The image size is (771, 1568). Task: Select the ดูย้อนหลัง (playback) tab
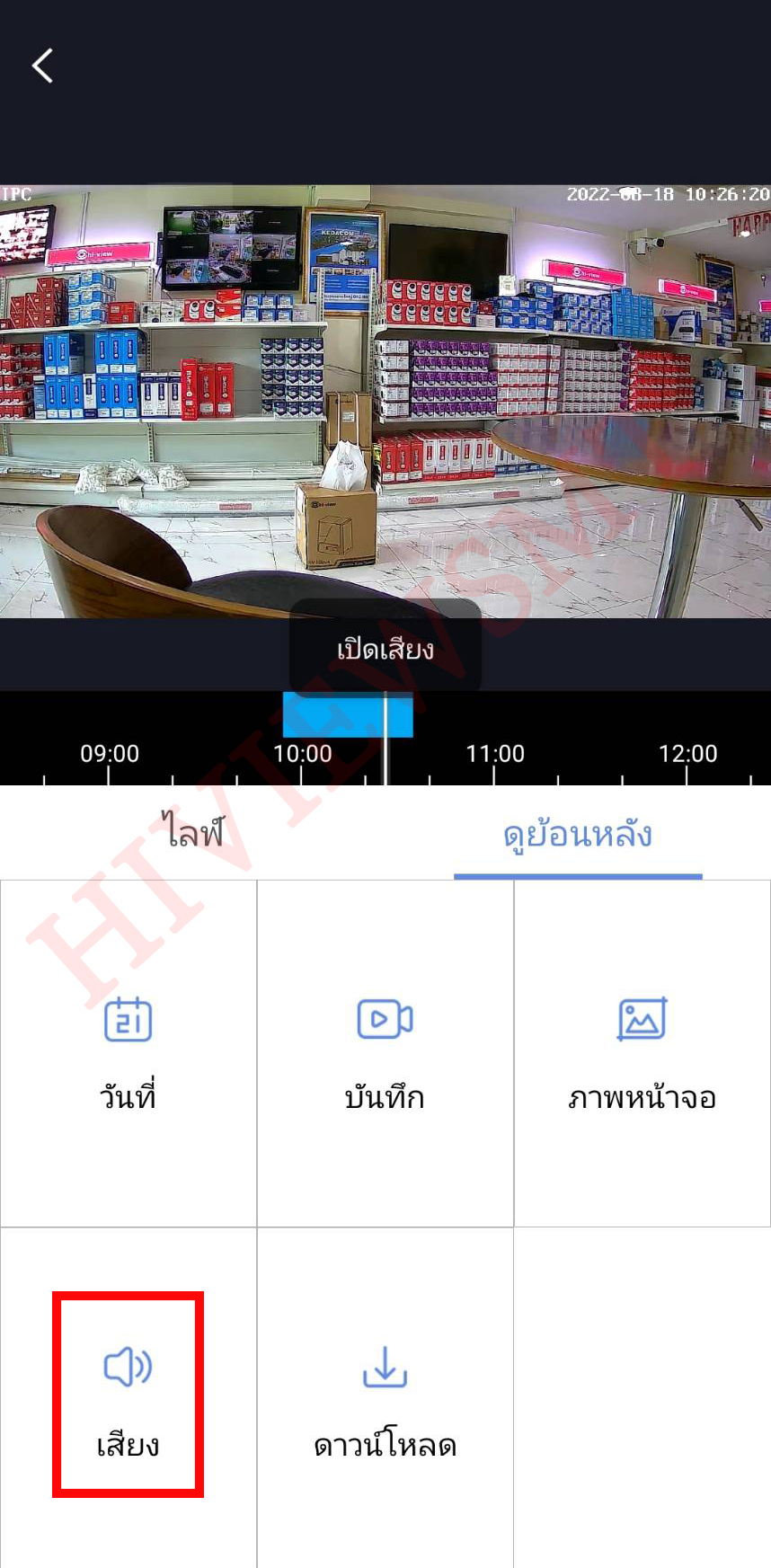[577, 835]
